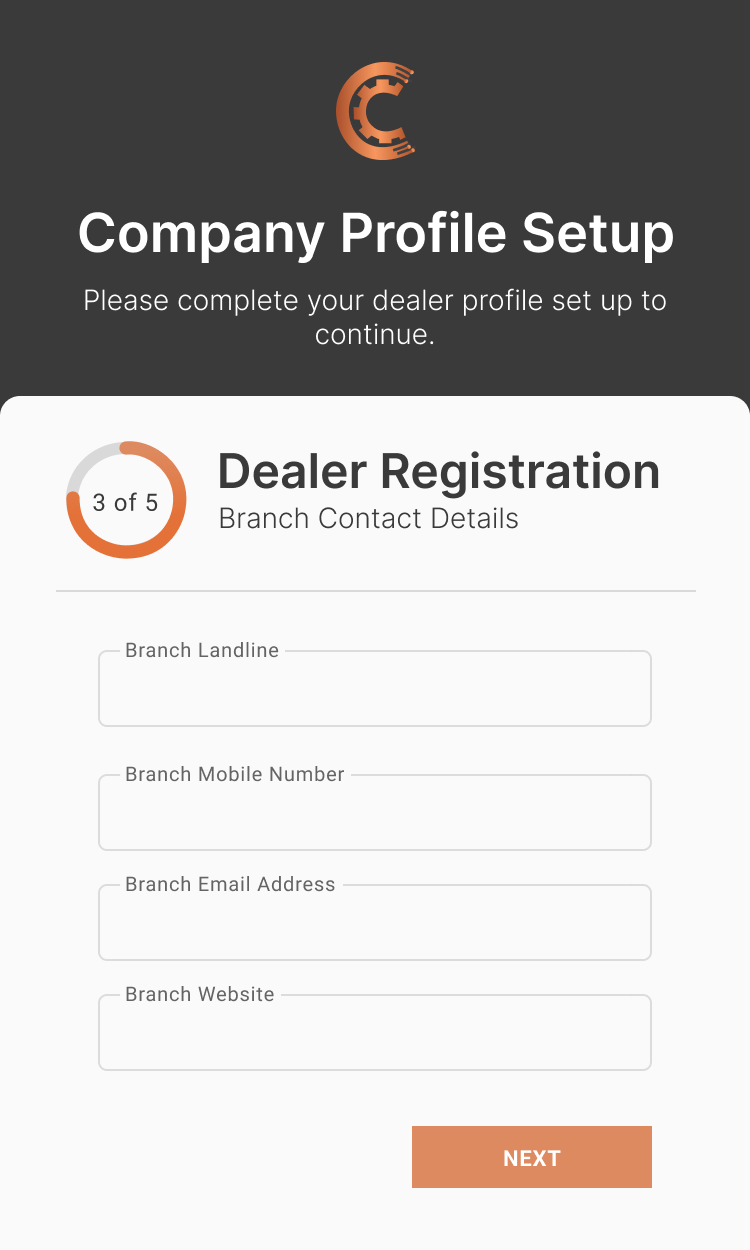The height and width of the screenshot is (1250, 750).
Task: Select the Branch Mobile Number field
Action: (x=375, y=813)
